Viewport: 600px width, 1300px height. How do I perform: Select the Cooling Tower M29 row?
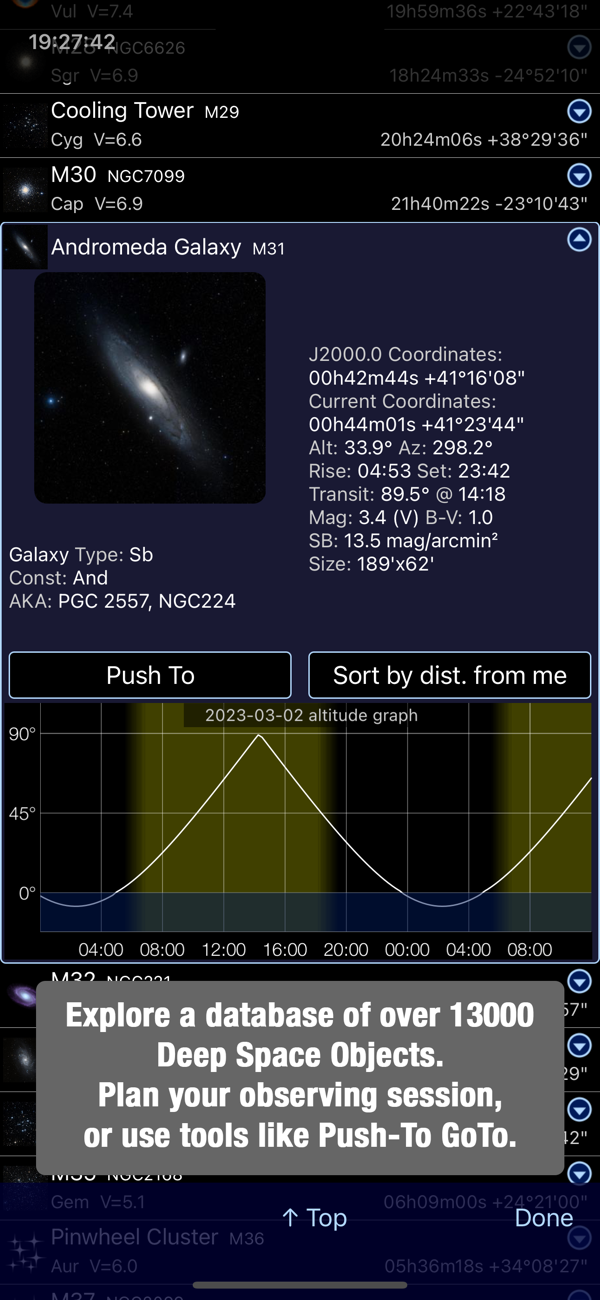[x=300, y=125]
